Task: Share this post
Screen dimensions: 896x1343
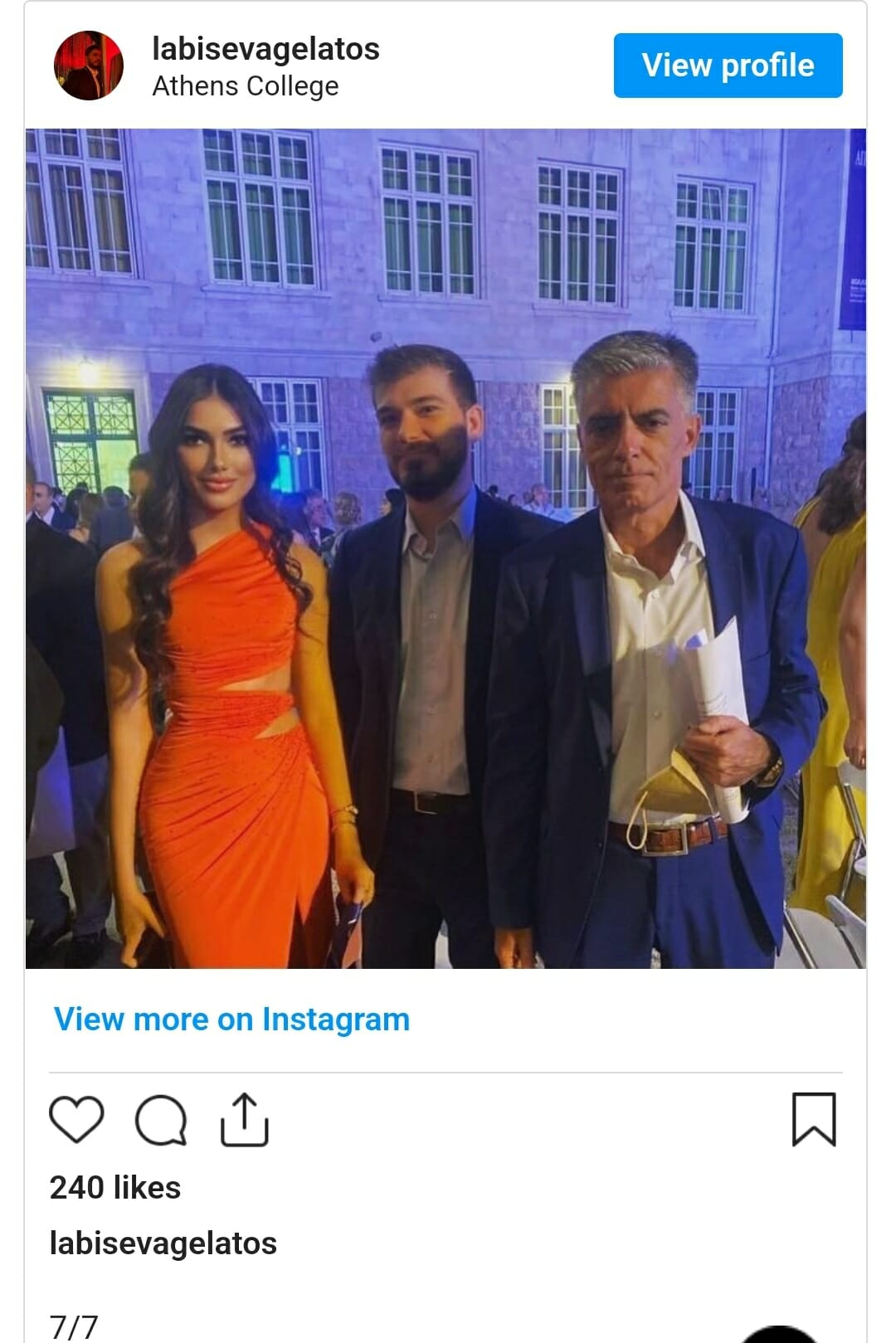Action: [x=244, y=1120]
